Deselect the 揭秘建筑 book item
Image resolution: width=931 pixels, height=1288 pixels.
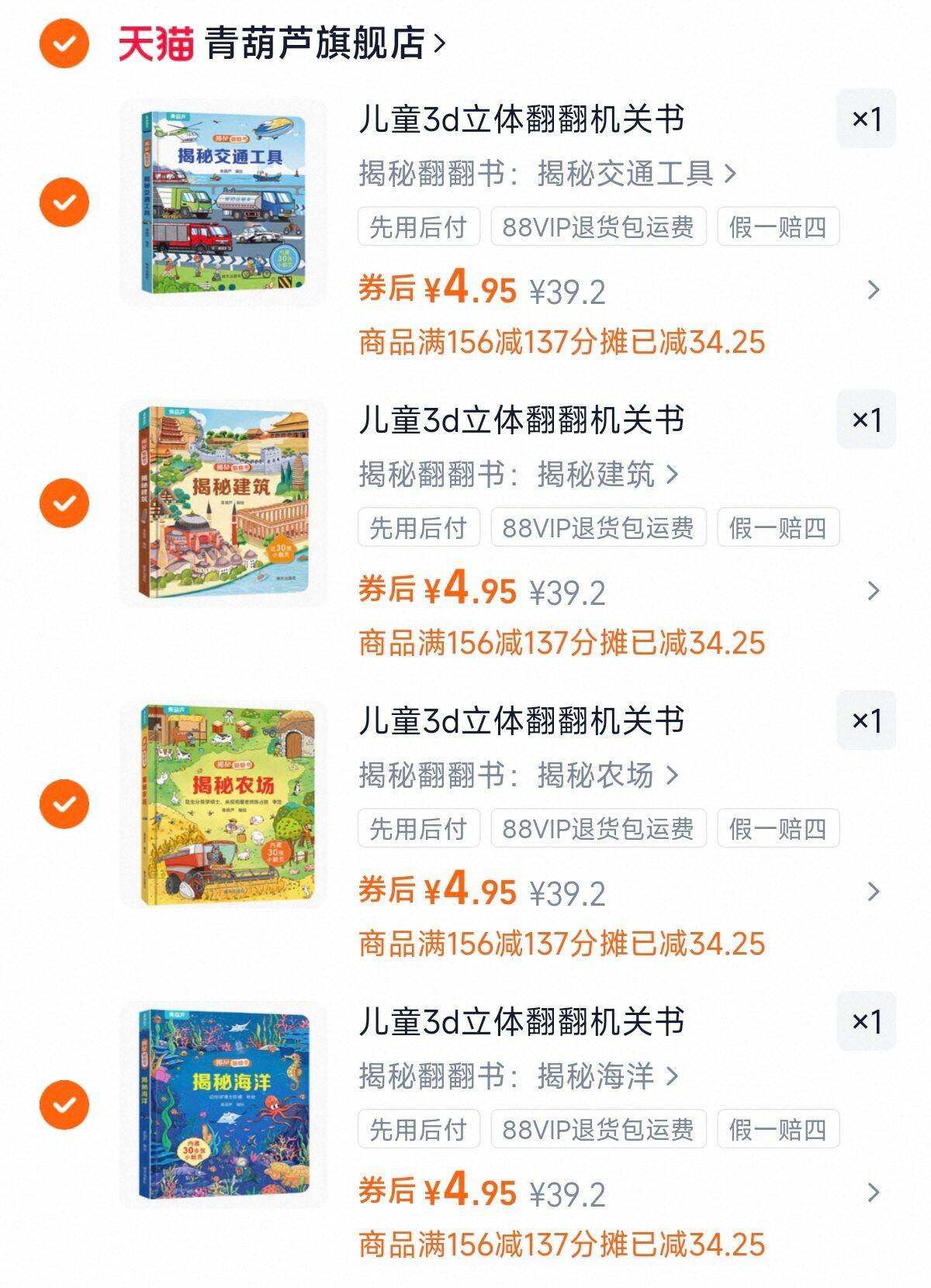coord(64,503)
